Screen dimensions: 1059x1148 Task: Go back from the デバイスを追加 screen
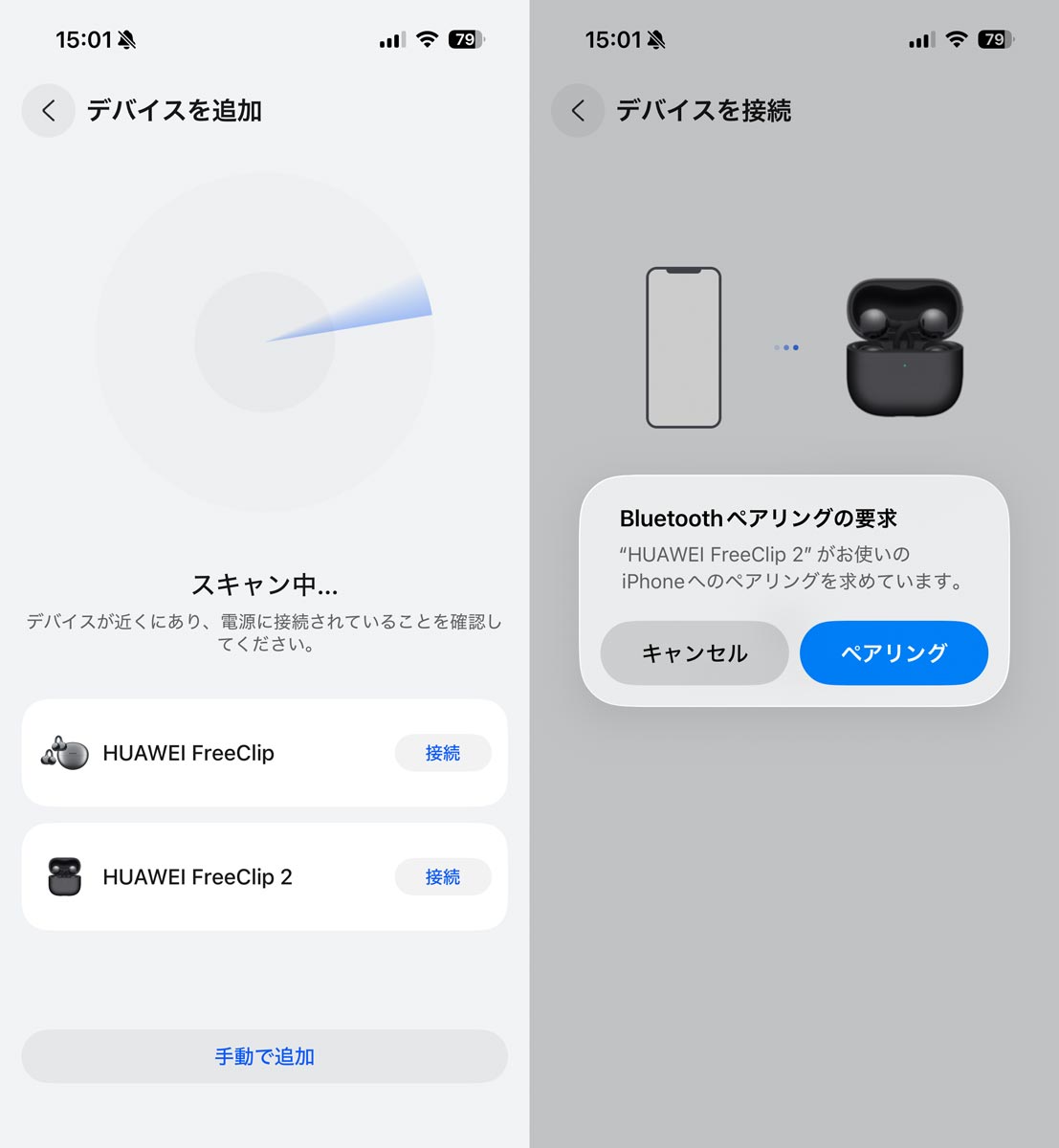(x=48, y=111)
